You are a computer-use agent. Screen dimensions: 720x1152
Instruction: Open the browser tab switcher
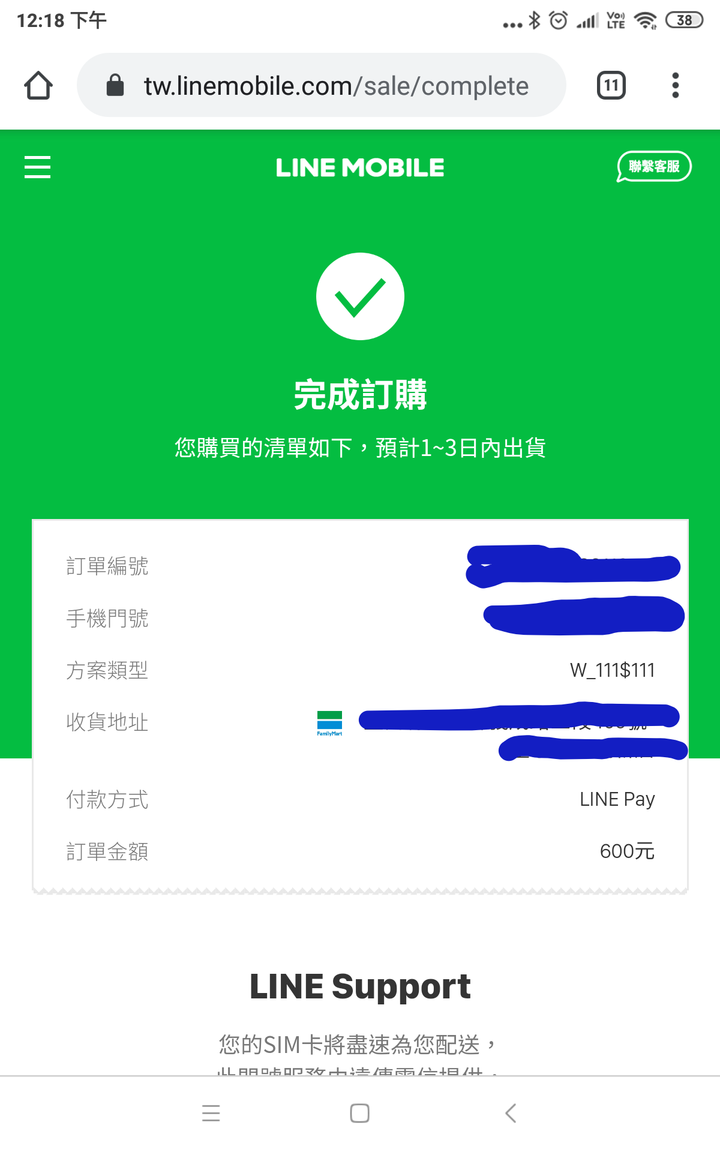click(x=611, y=86)
